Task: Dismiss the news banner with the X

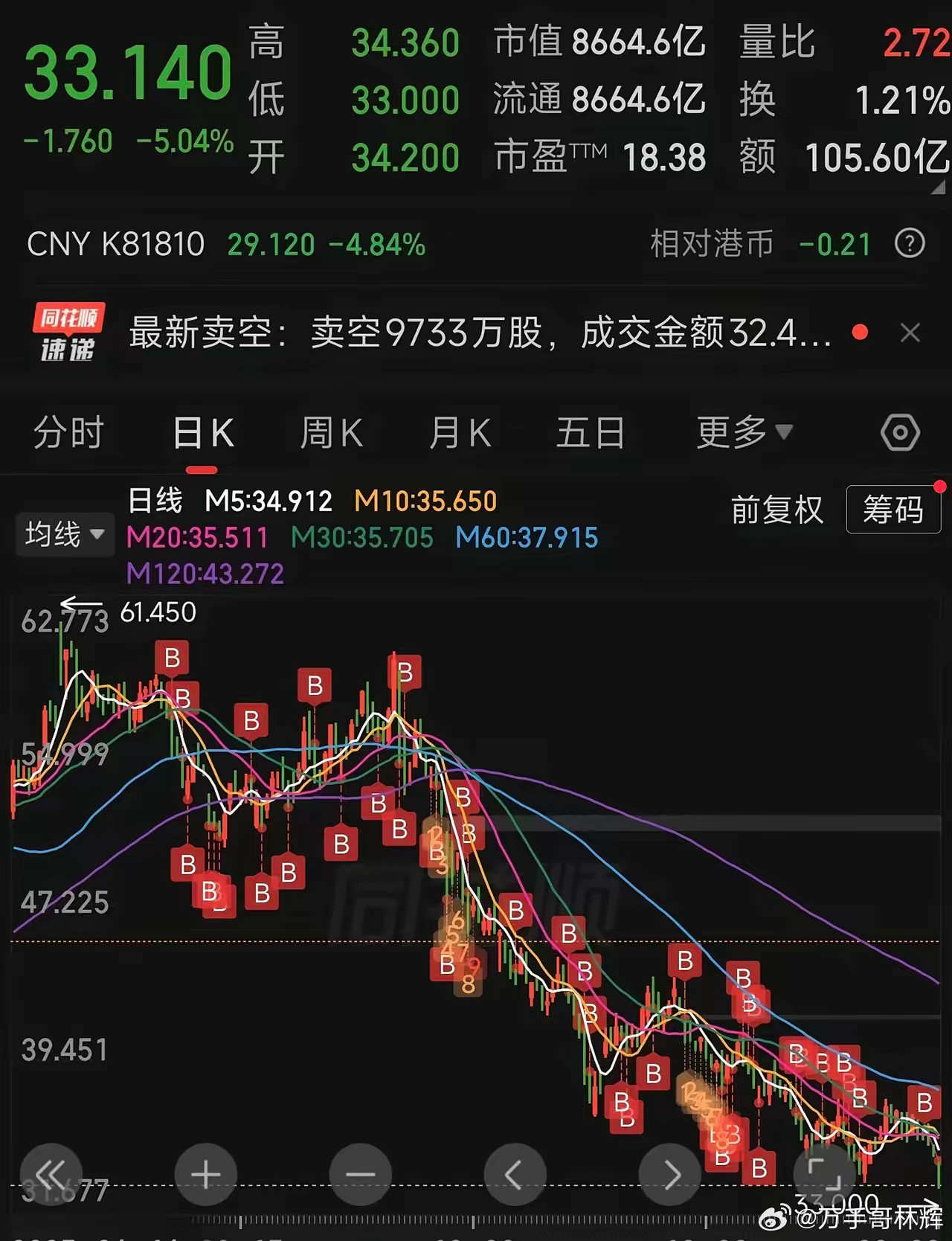Action: tap(910, 333)
